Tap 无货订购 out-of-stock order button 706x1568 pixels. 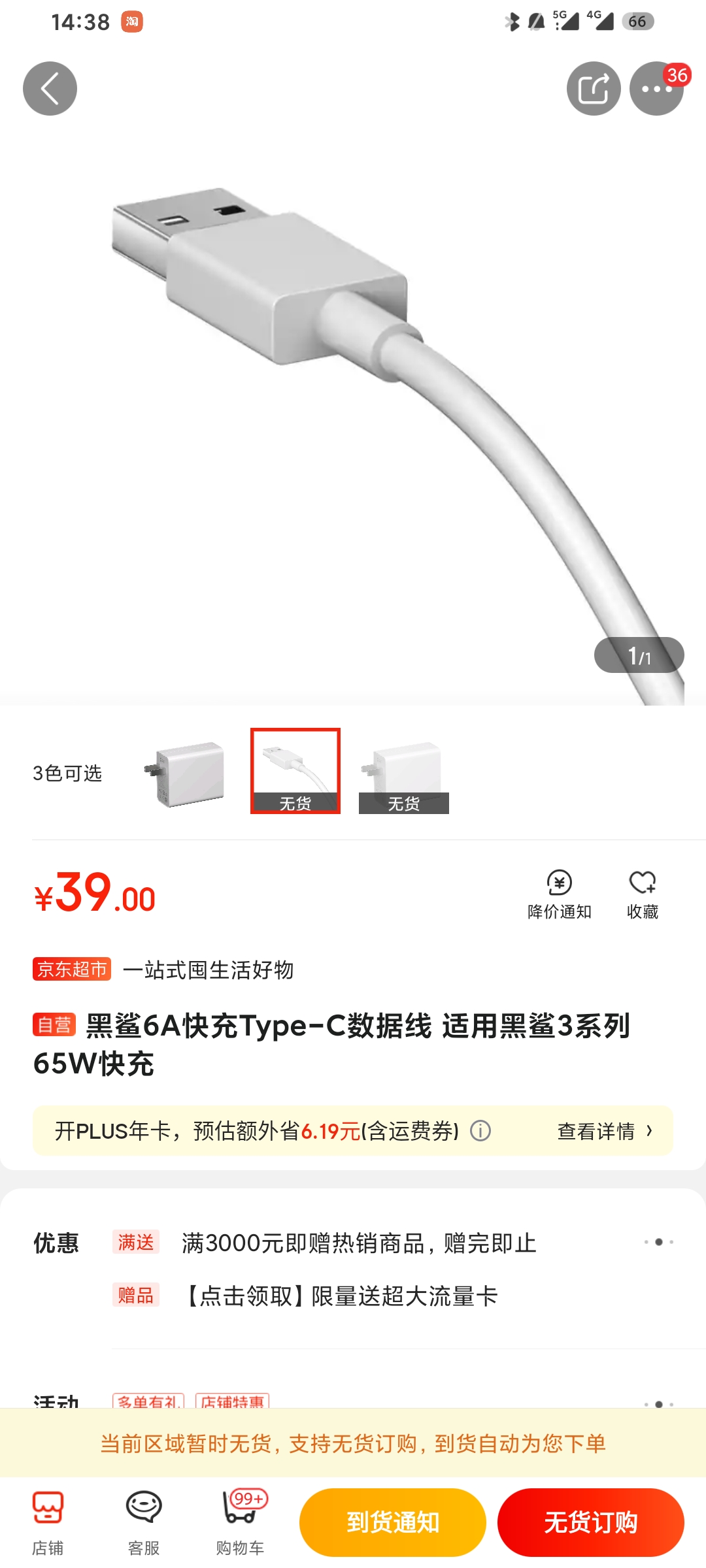[x=591, y=1522]
